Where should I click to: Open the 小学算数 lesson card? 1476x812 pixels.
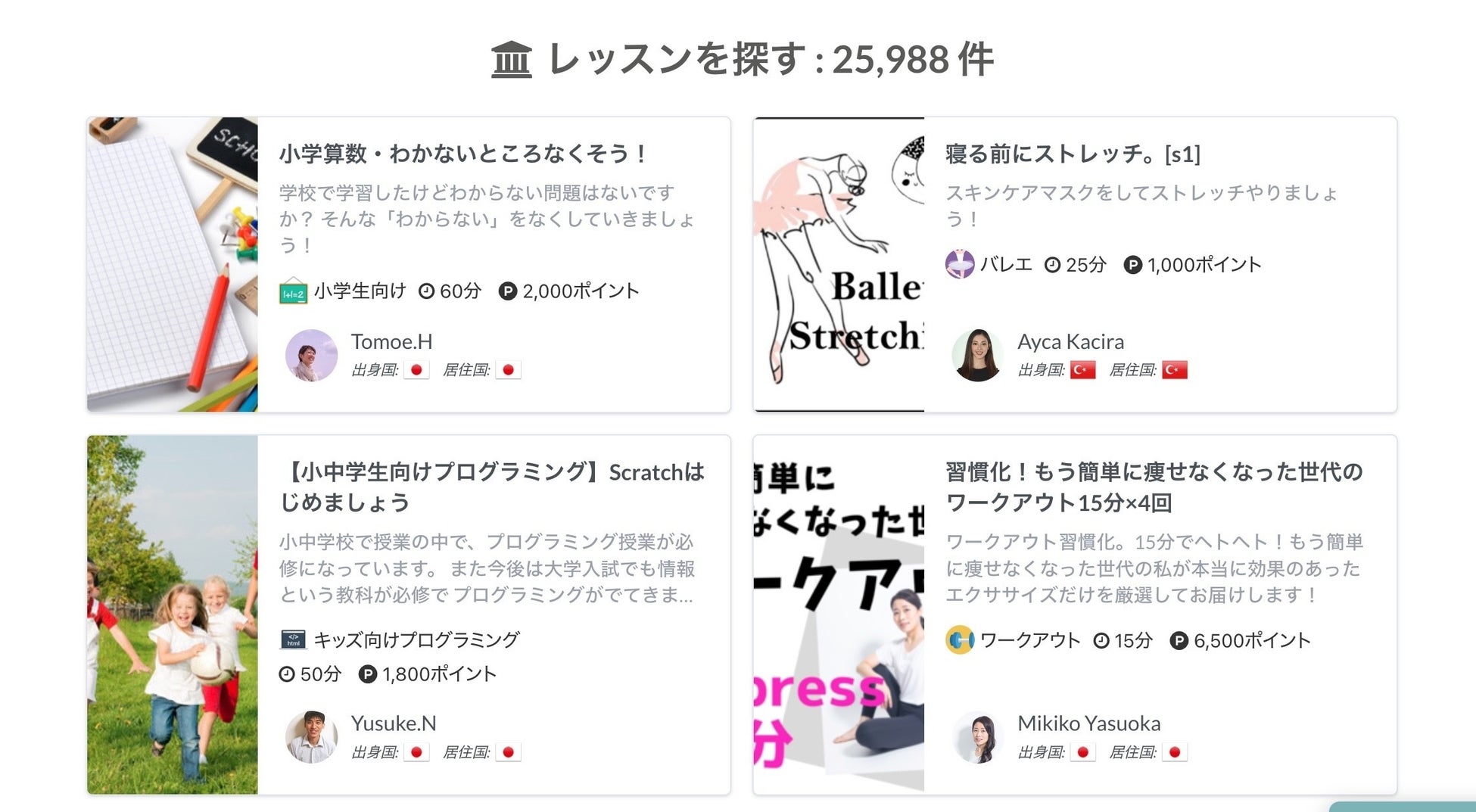point(463,154)
